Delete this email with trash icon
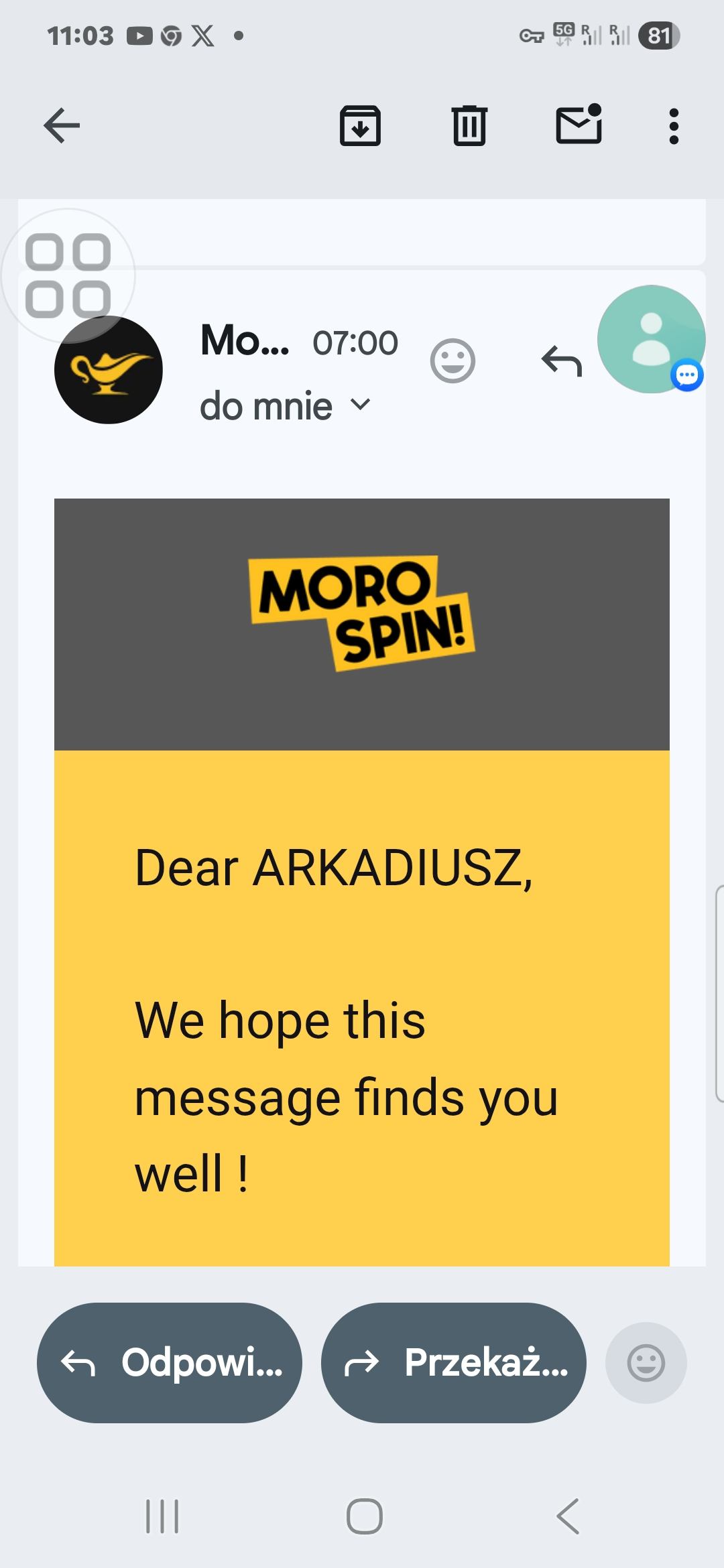The height and width of the screenshot is (1568, 724). (x=469, y=125)
